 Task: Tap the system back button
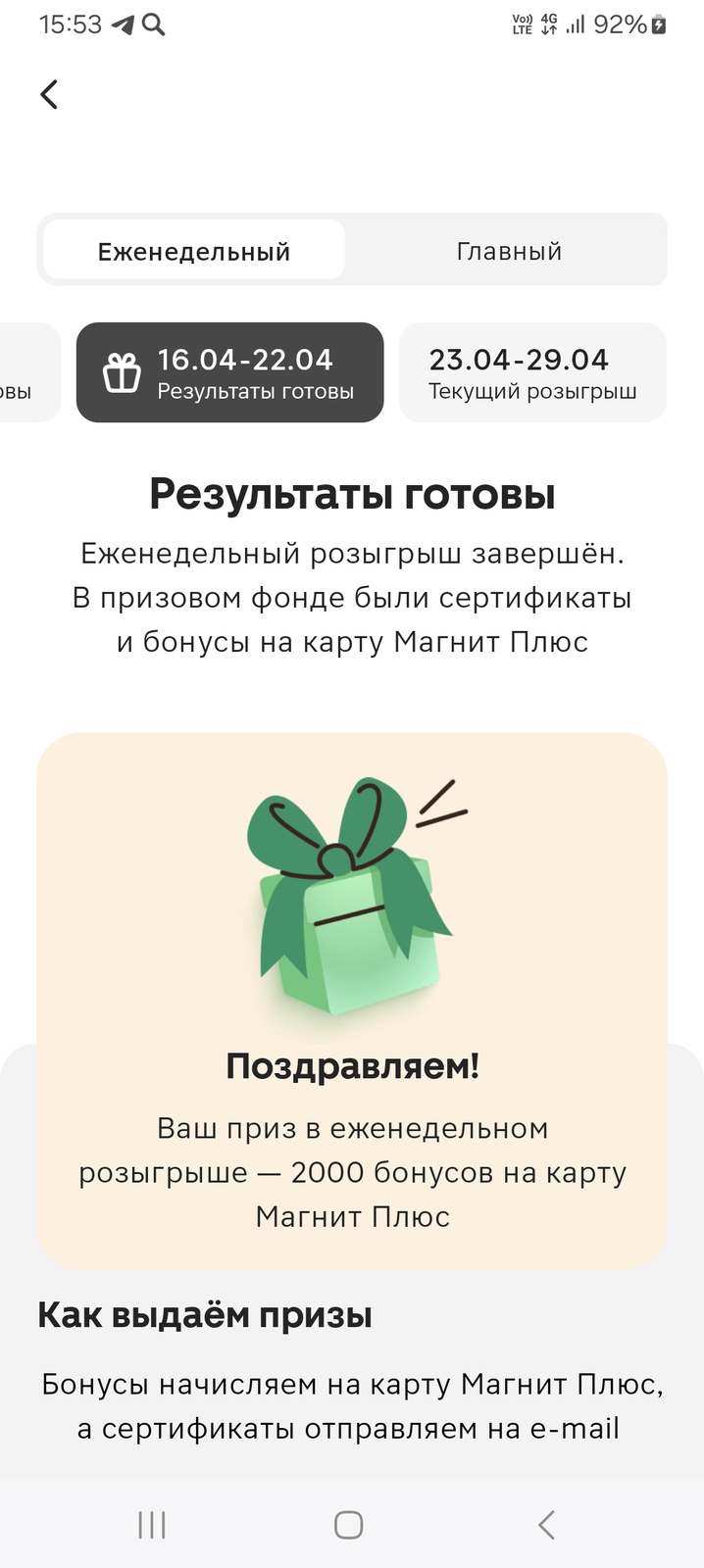pyautogui.click(x=546, y=1524)
